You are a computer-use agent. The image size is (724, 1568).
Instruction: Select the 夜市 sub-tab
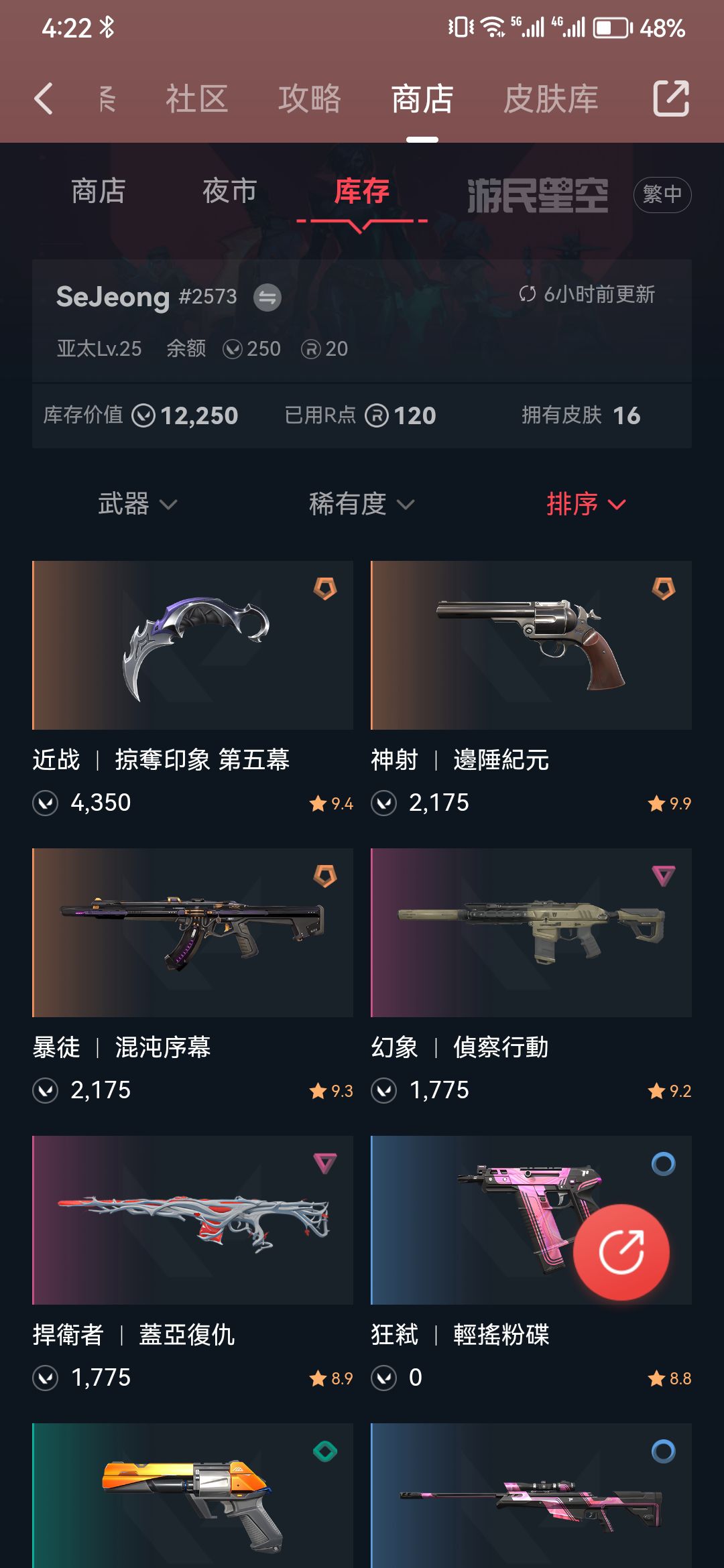(x=230, y=191)
